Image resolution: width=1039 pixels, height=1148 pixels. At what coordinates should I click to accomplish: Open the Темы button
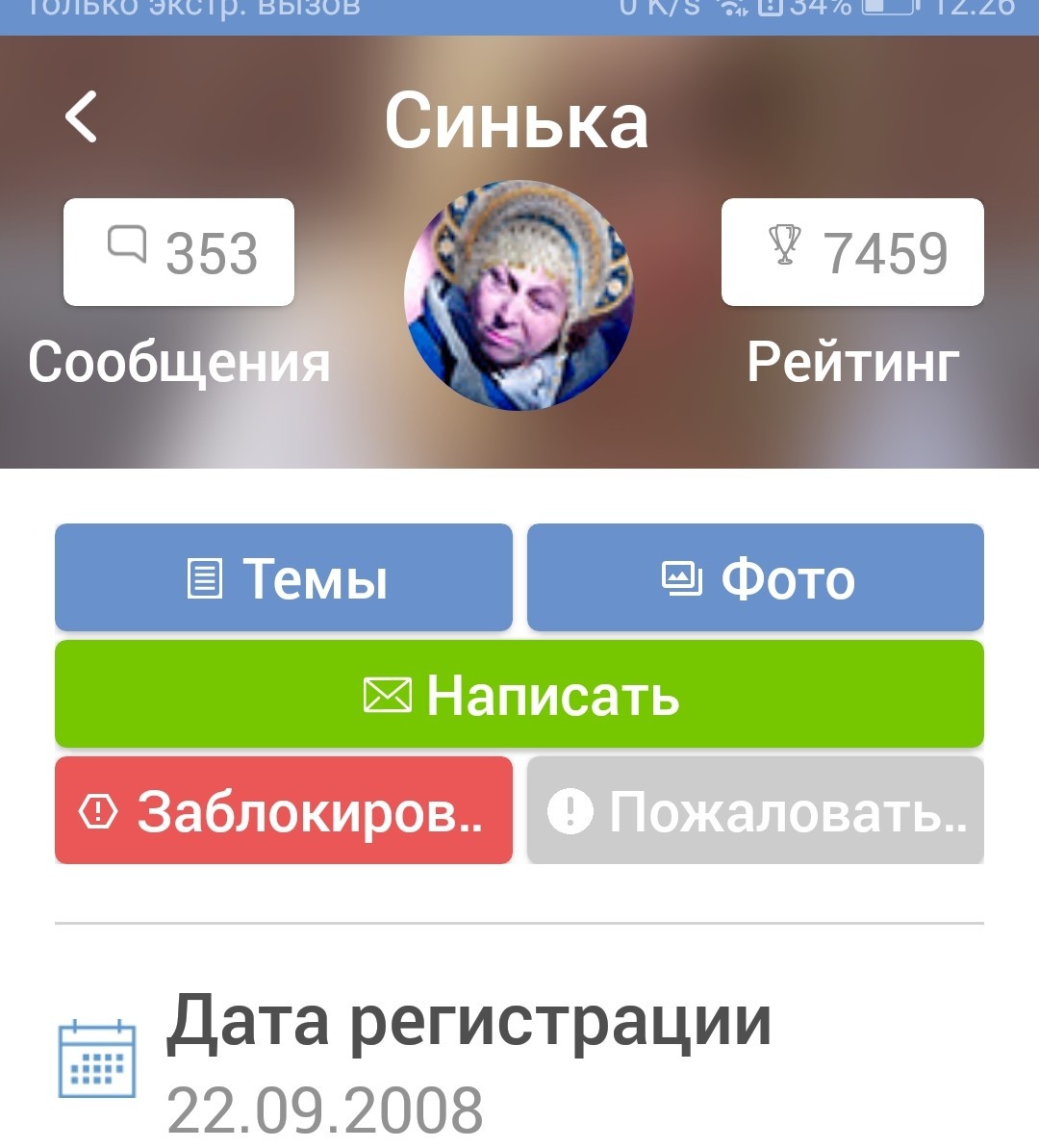click(x=284, y=578)
